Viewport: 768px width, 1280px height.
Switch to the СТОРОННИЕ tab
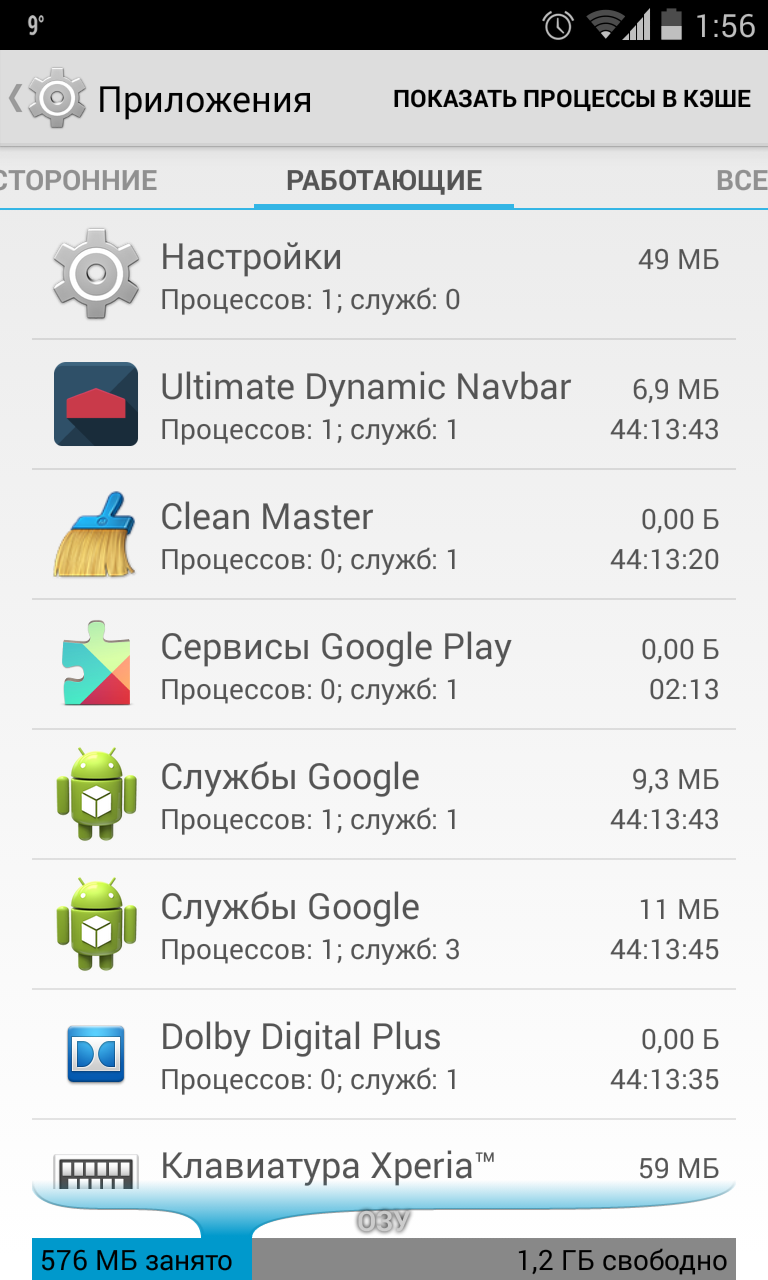coord(78,180)
